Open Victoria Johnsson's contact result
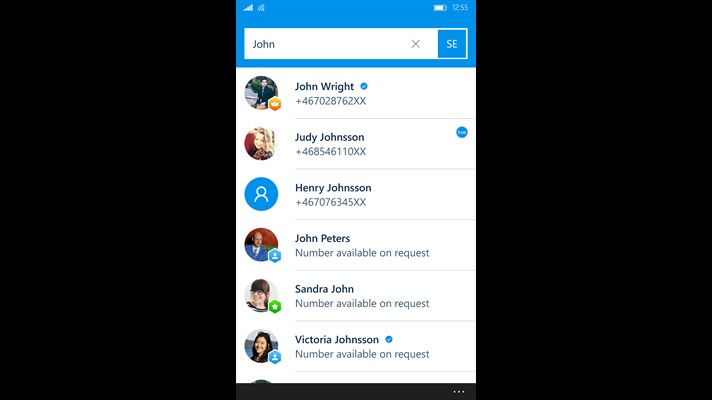This screenshot has height=400, width=712. tap(355, 346)
